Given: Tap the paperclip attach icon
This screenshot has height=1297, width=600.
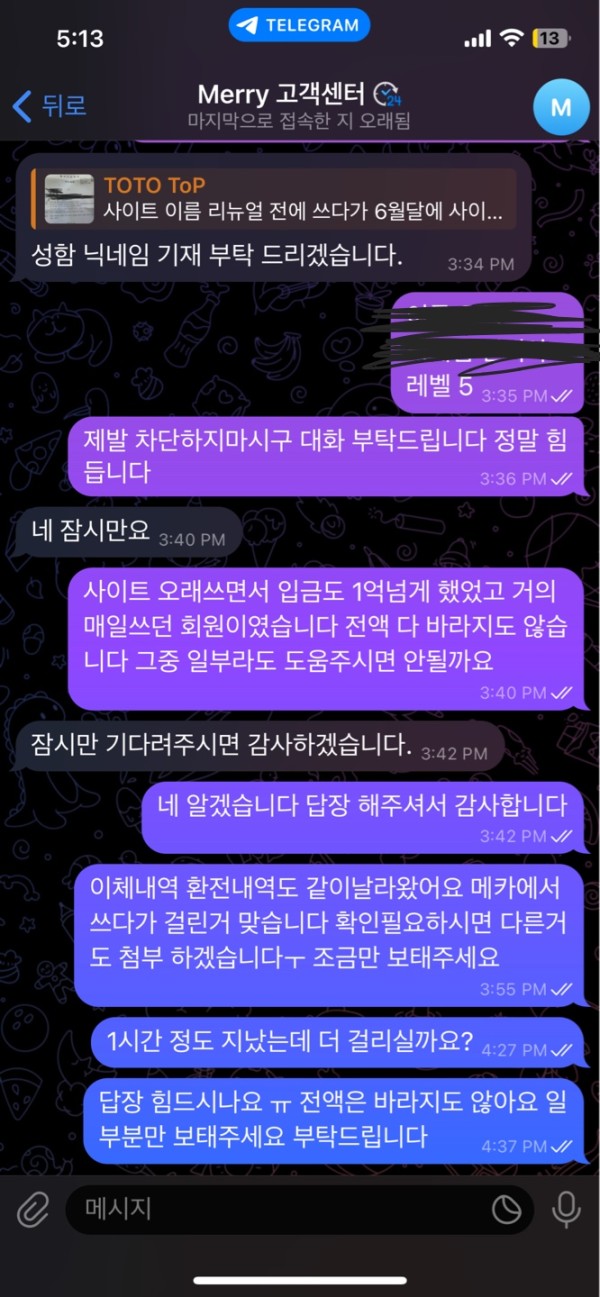Looking at the screenshot, I should (x=33, y=1210).
